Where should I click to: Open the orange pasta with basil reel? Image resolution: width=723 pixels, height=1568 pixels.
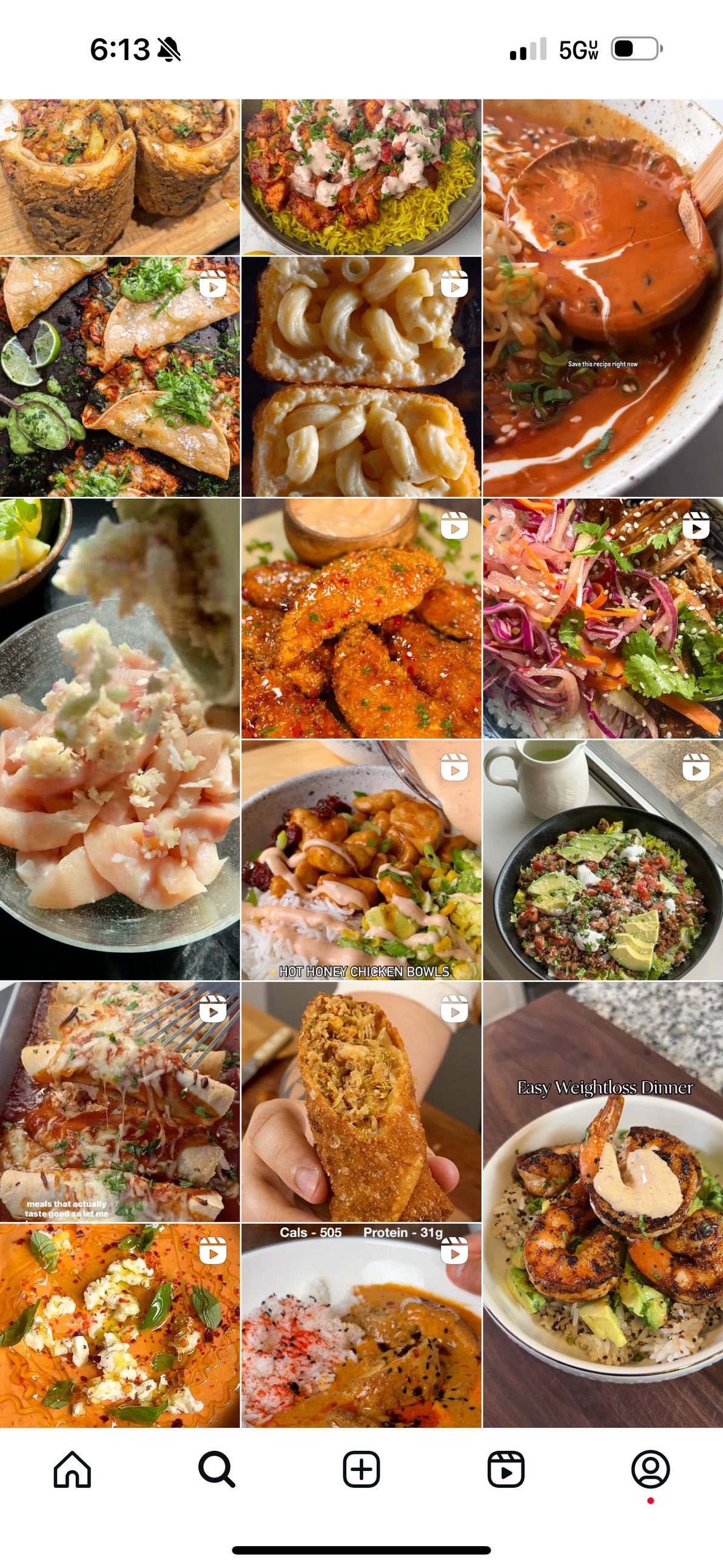click(x=120, y=1325)
